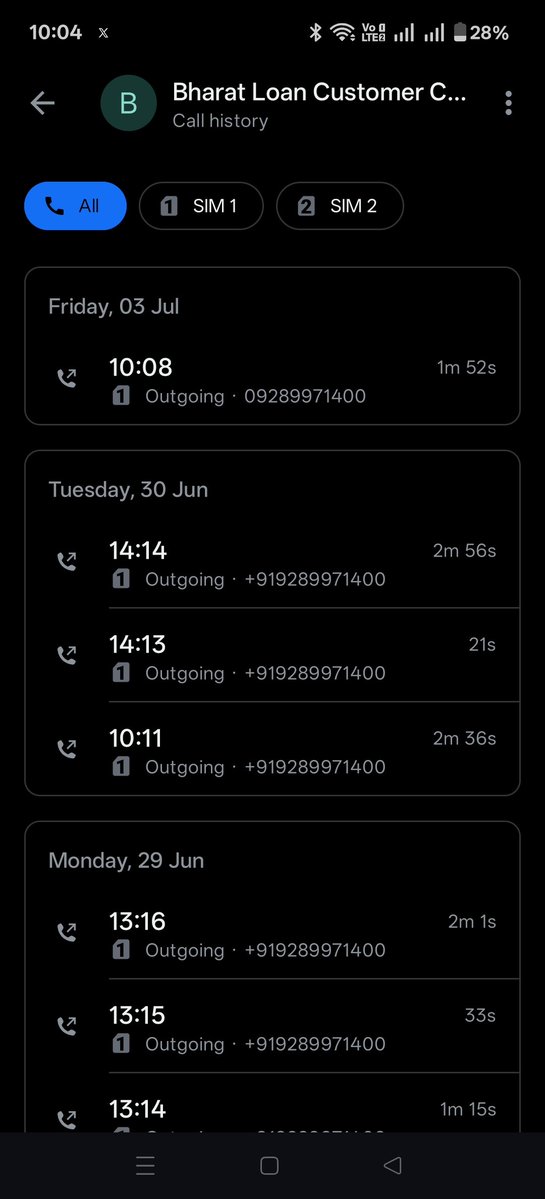The height and width of the screenshot is (1199, 545).
Task: Open the Tuesday 10:11 call entry
Action: point(272,751)
